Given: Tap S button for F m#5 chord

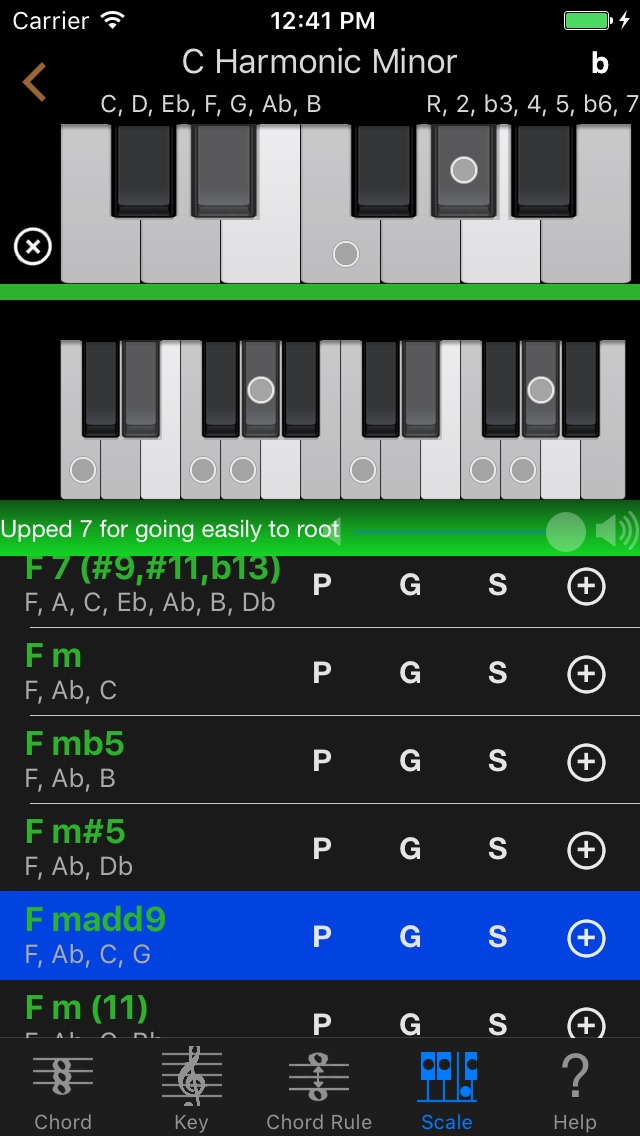Looking at the screenshot, I should coord(497,848).
